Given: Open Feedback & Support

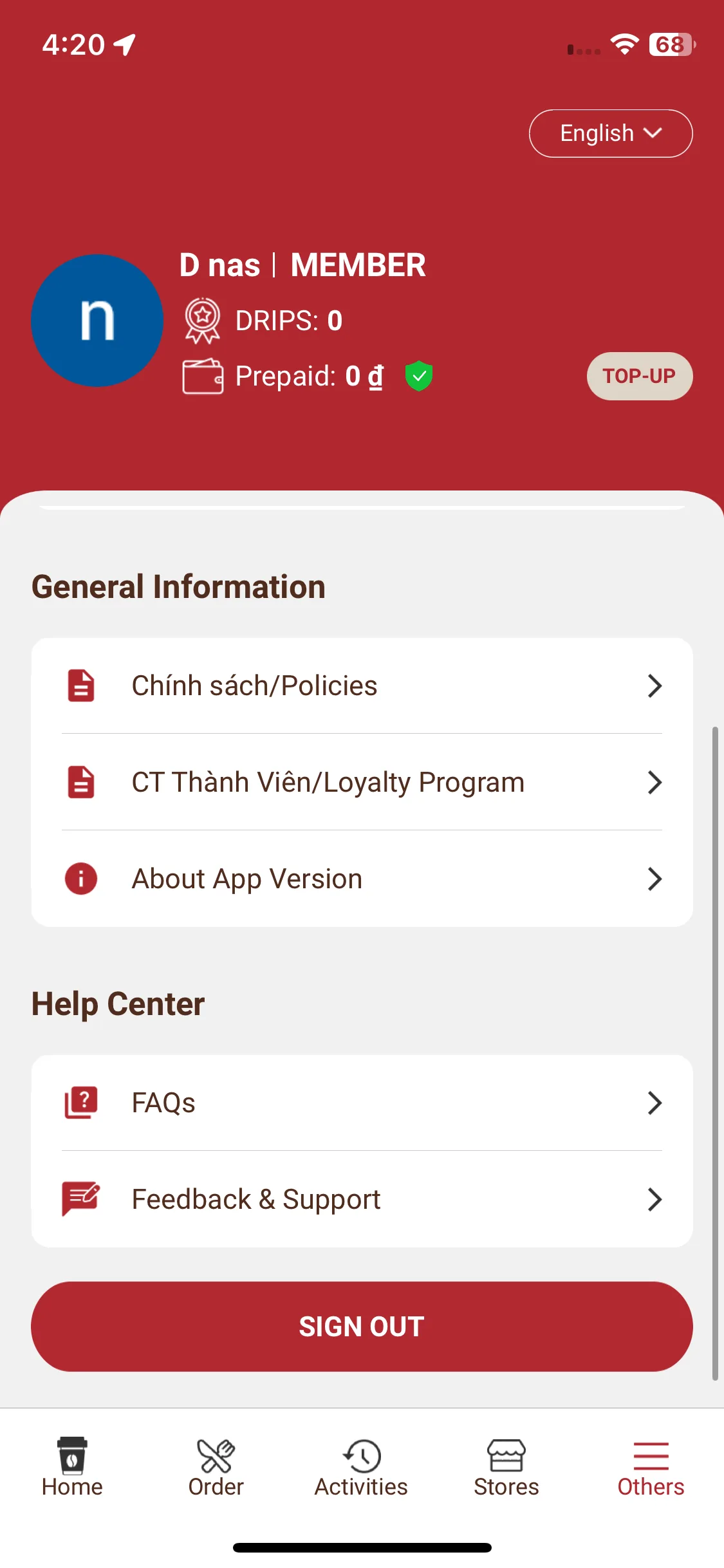Looking at the screenshot, I should (x=362, y=1199).
